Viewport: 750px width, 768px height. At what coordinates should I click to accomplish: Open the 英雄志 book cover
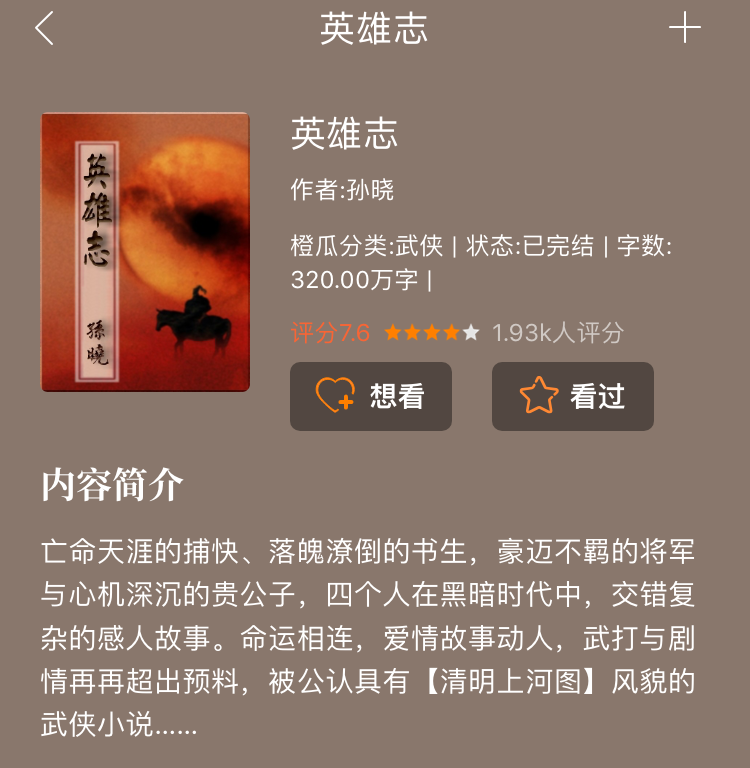coord(145,252)
